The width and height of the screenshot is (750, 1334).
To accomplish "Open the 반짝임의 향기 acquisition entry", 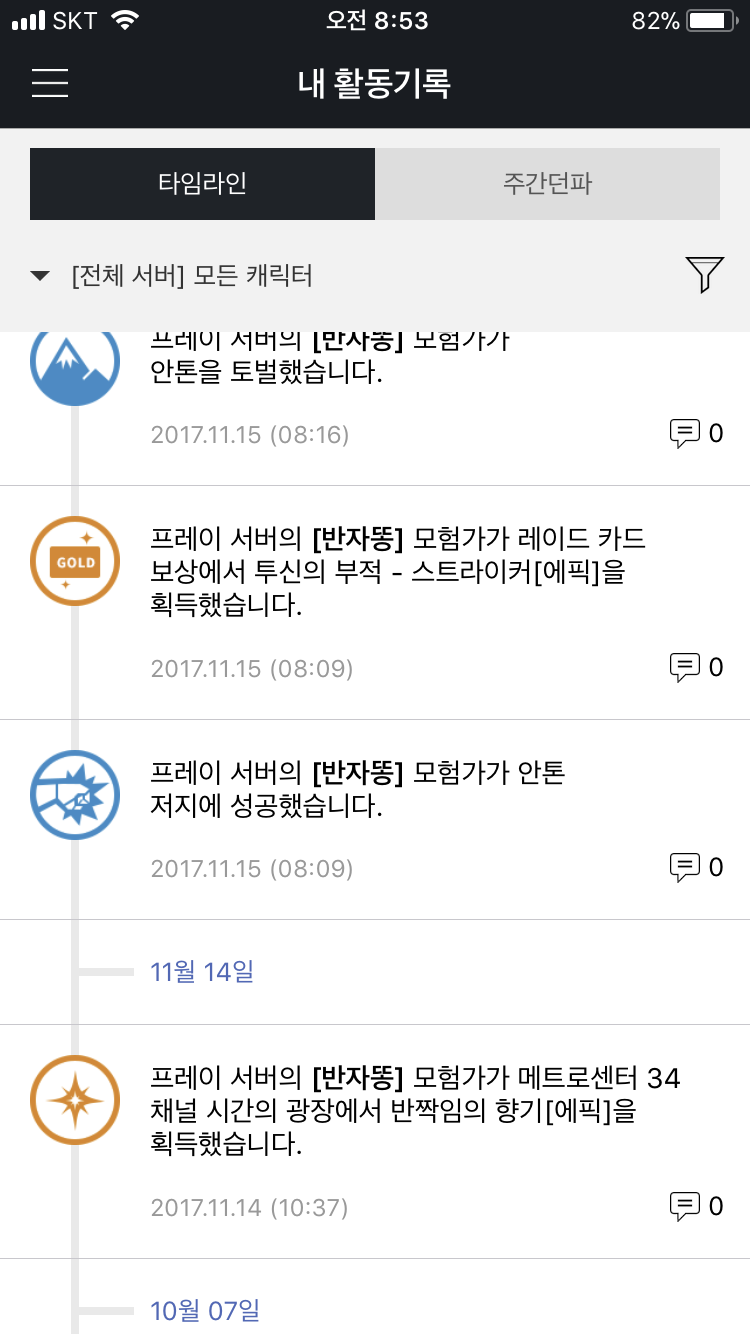I will 414,1111.
